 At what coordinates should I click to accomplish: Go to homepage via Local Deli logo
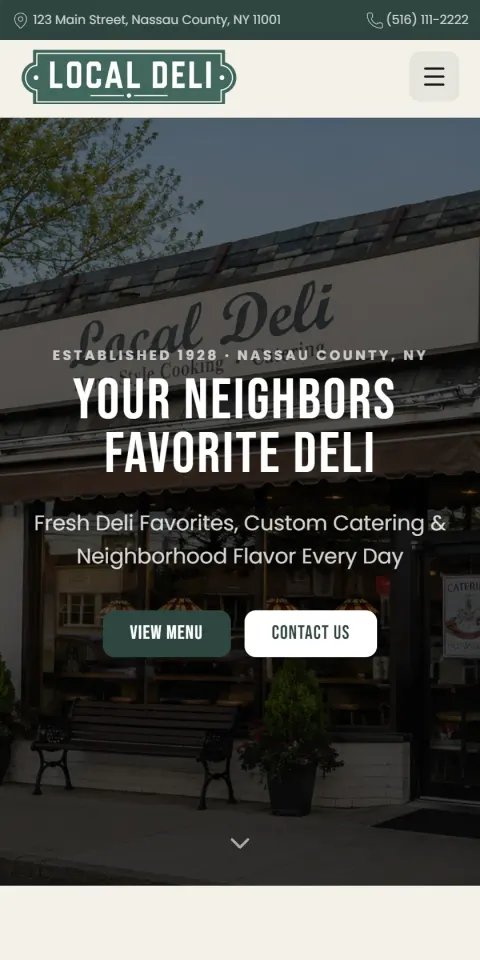click(x=129, y=77)
